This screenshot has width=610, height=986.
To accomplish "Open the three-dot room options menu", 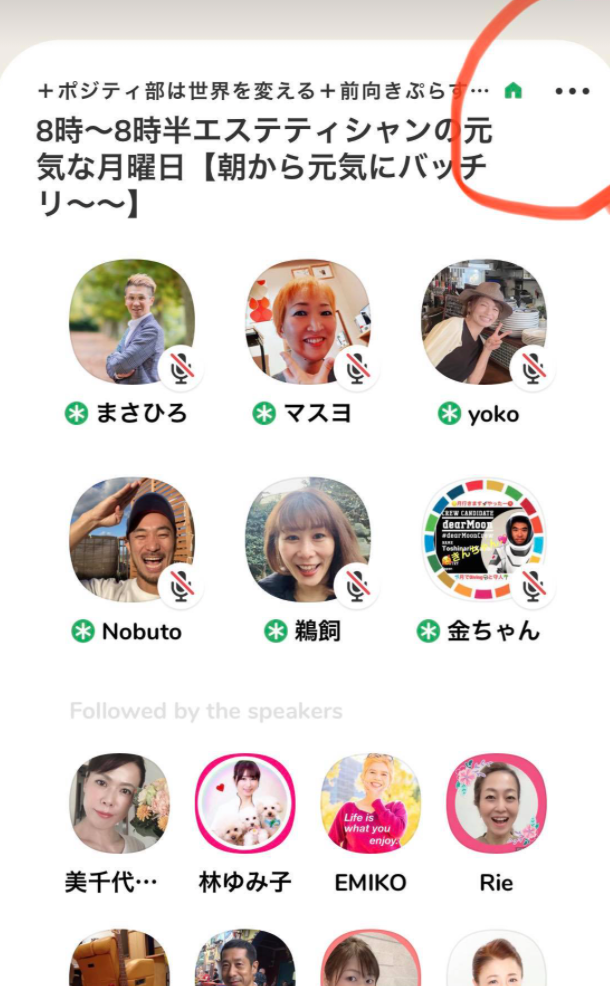I will click(572, 91).
